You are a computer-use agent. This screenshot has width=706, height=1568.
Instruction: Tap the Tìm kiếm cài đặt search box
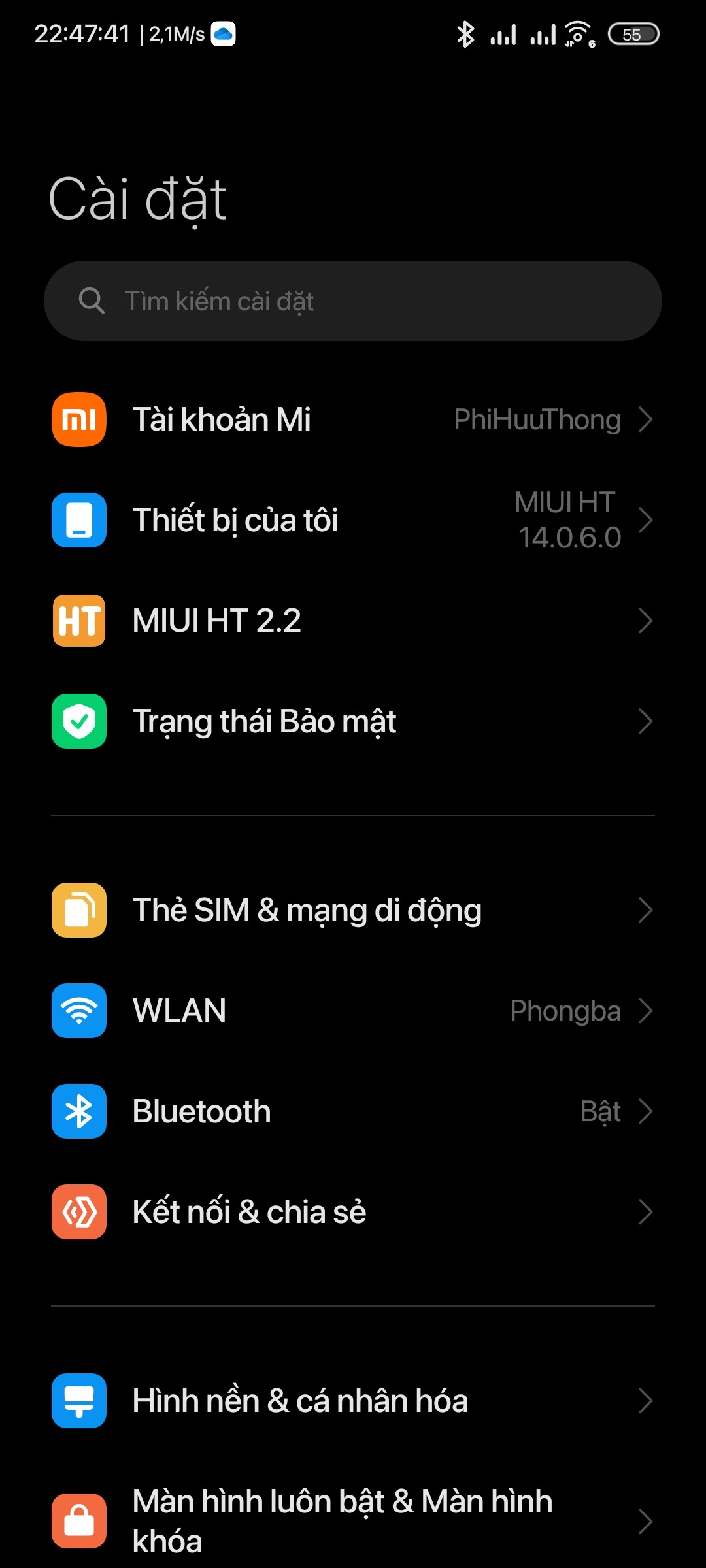coord(353,301)
